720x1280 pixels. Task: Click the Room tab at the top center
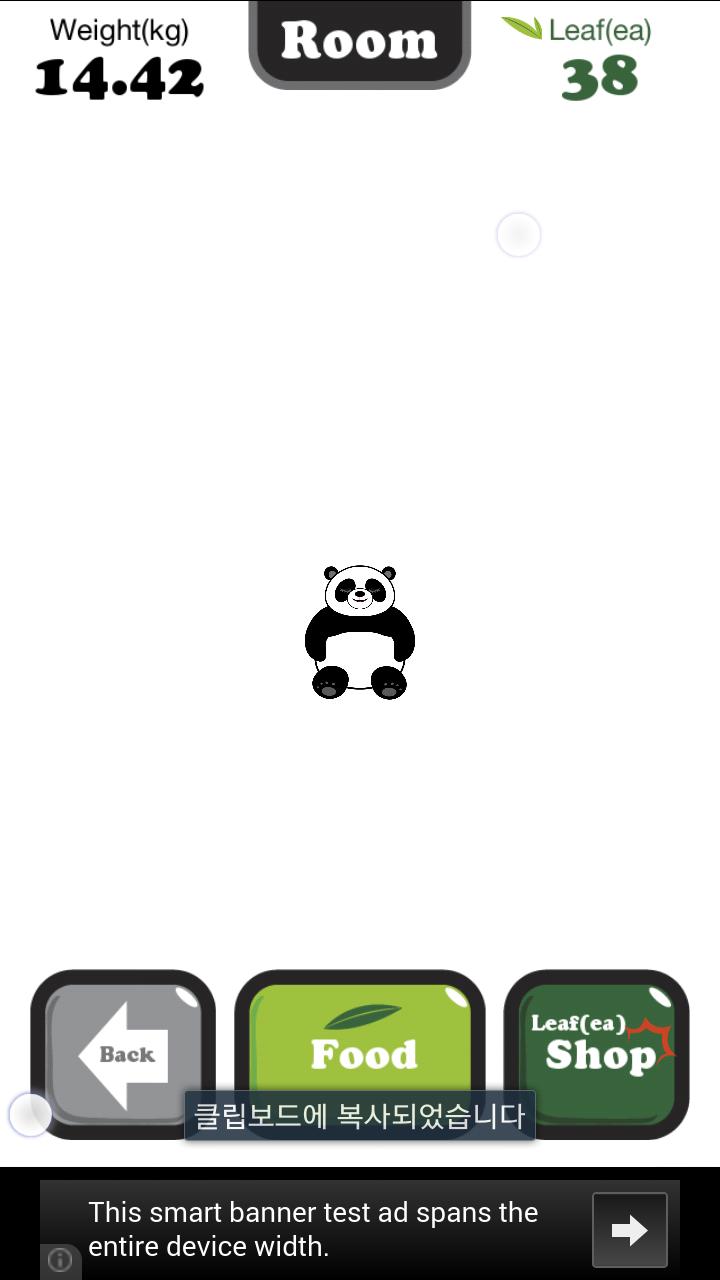coord(360,42)
